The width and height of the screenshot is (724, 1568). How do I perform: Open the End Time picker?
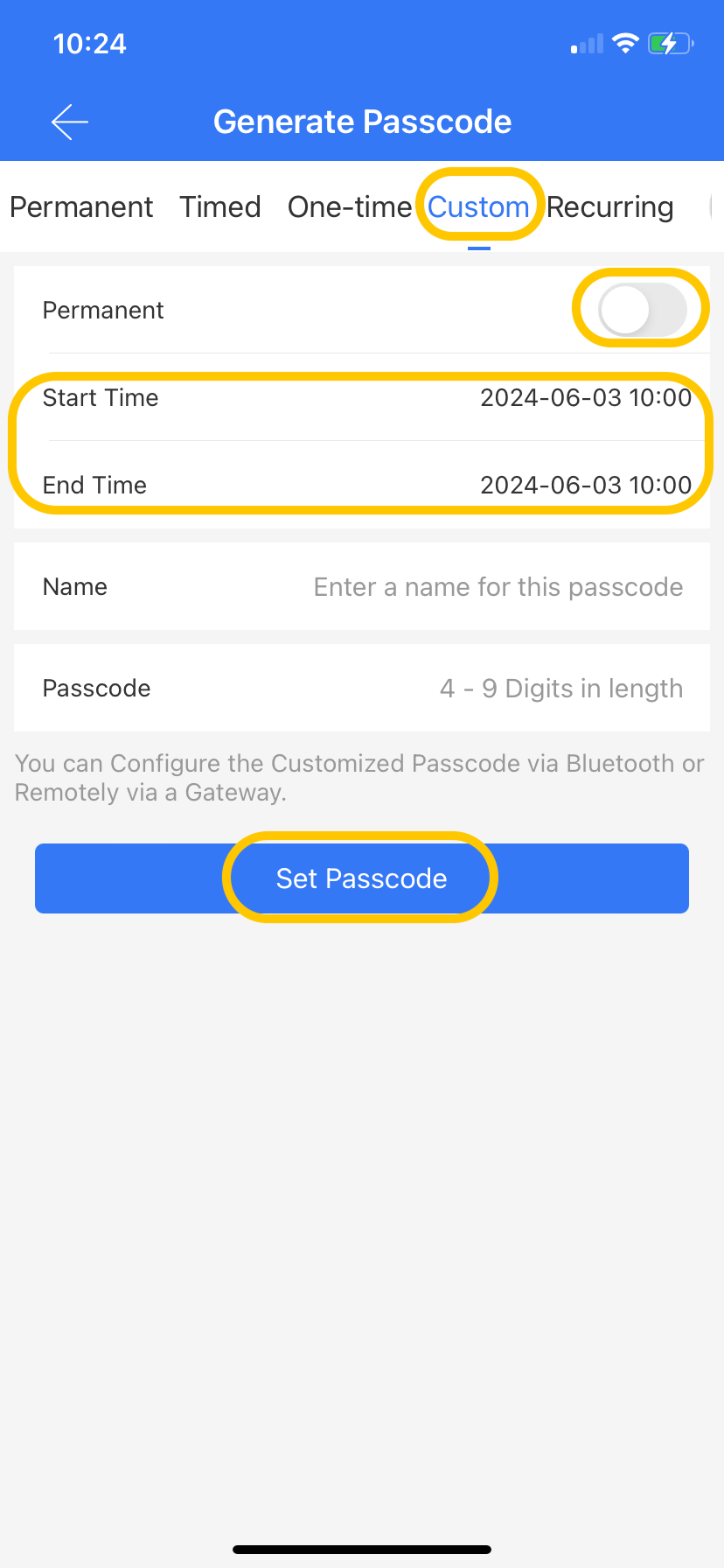pyautogui.click(x=362, y=485)
